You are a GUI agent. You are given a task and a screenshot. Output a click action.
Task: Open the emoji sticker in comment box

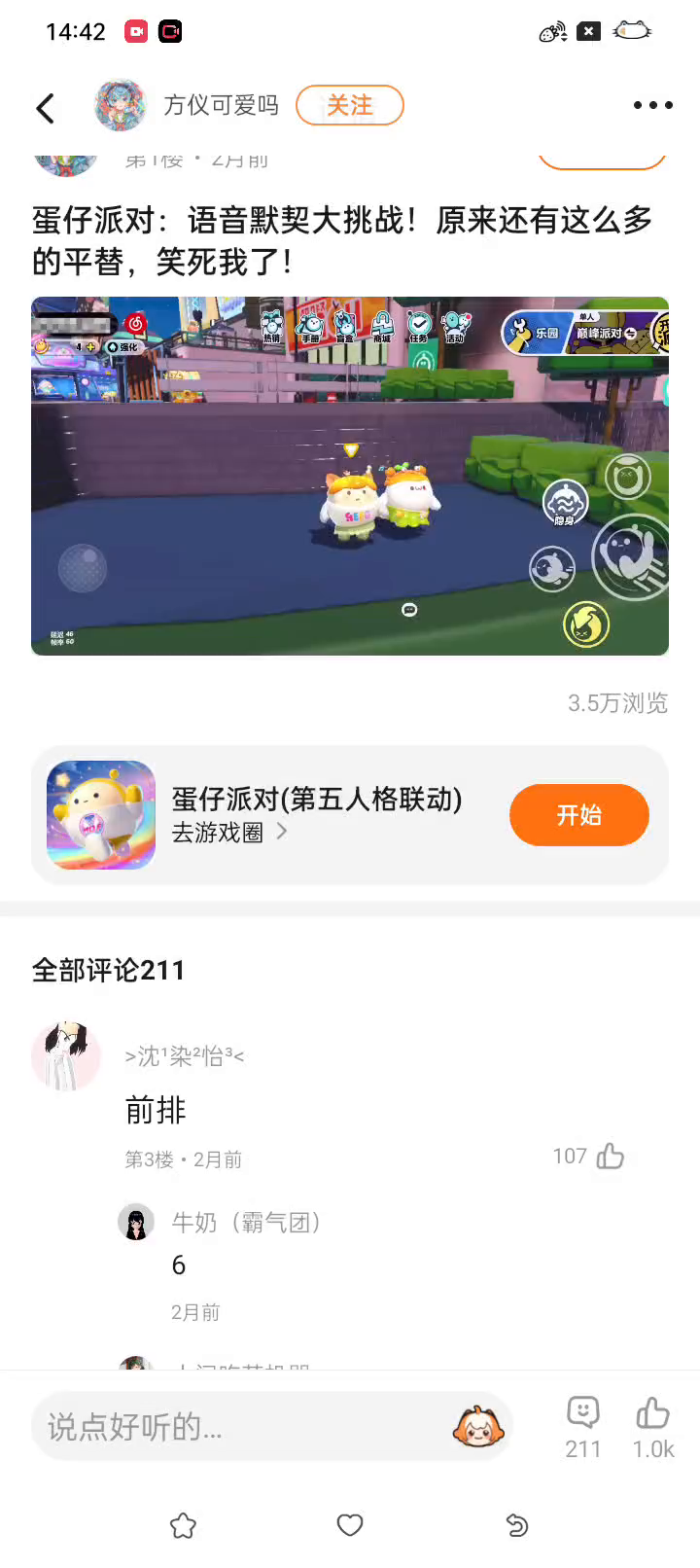tap(475, 1427)
